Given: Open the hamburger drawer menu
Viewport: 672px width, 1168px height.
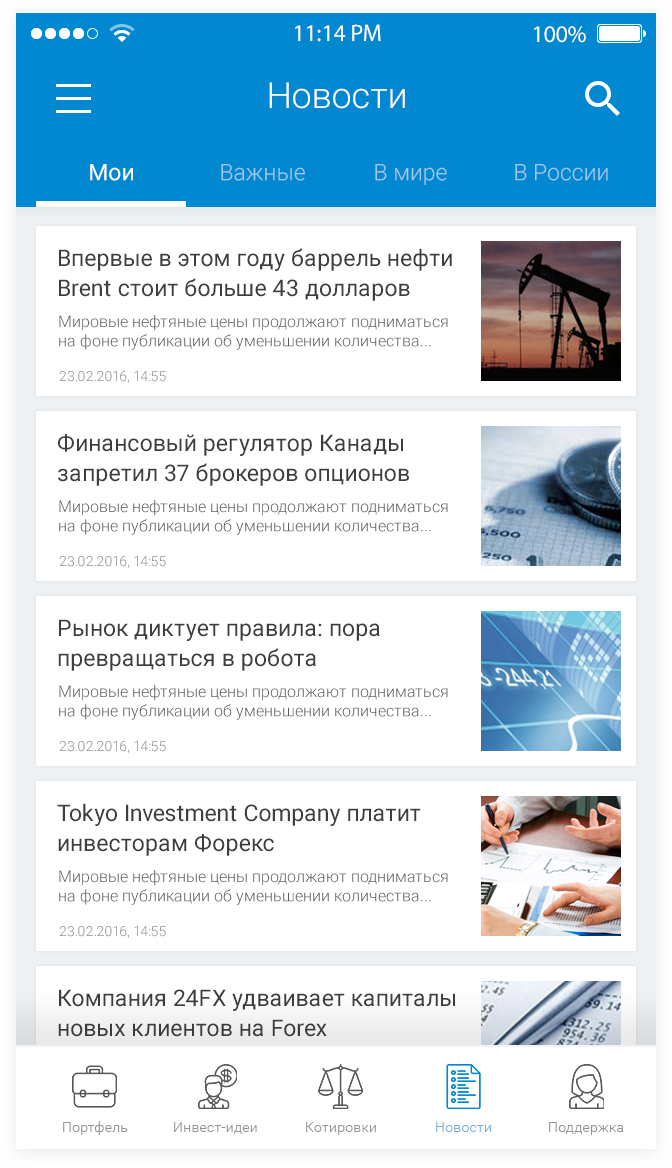Looking at the screenshot, I should 73,98.
